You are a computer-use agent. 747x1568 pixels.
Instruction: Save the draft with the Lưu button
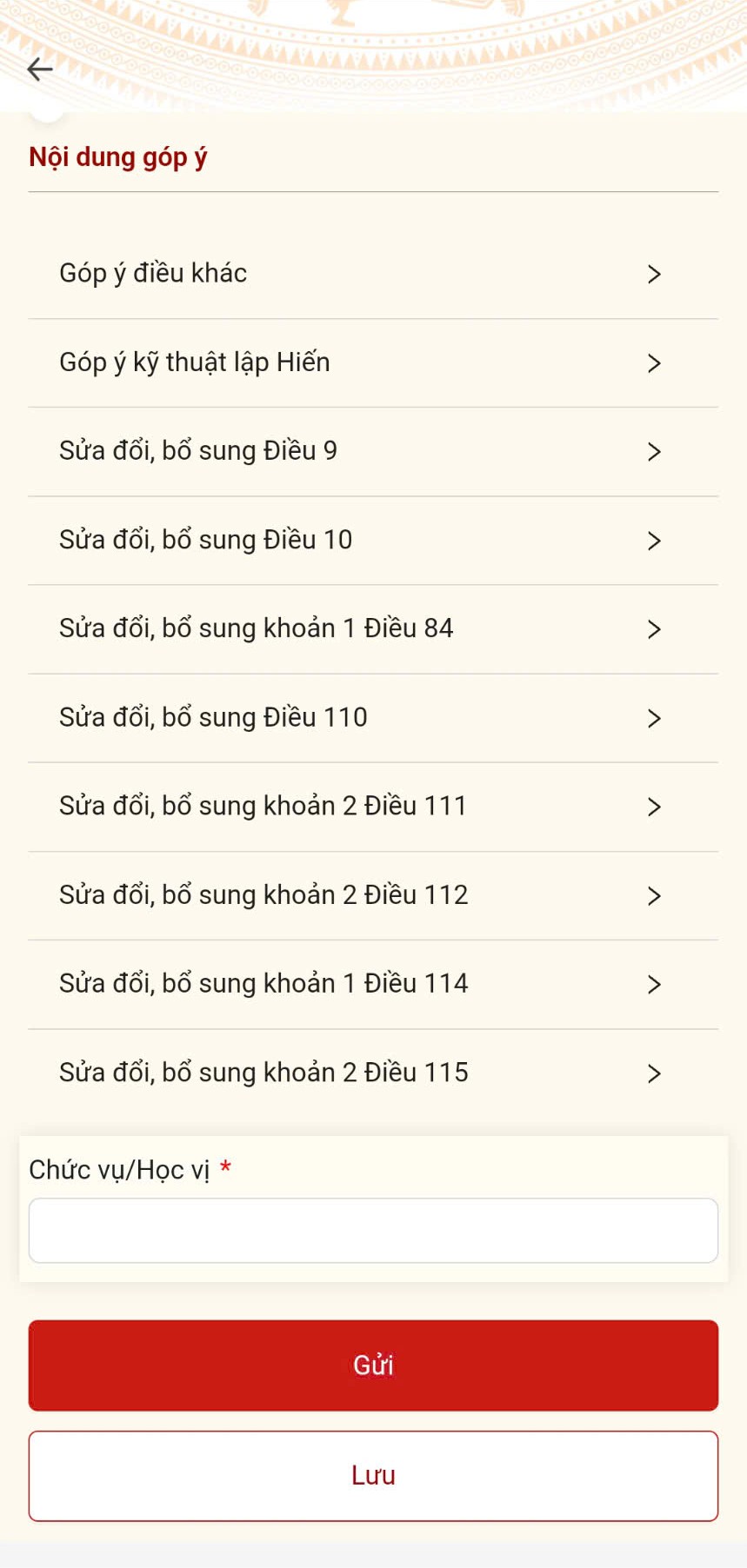coord(373,1476)
